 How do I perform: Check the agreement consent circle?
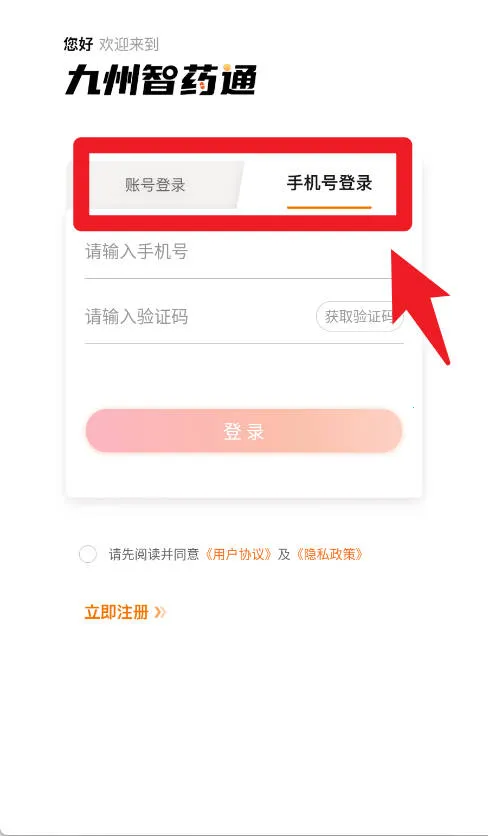[x=88, y=554]
